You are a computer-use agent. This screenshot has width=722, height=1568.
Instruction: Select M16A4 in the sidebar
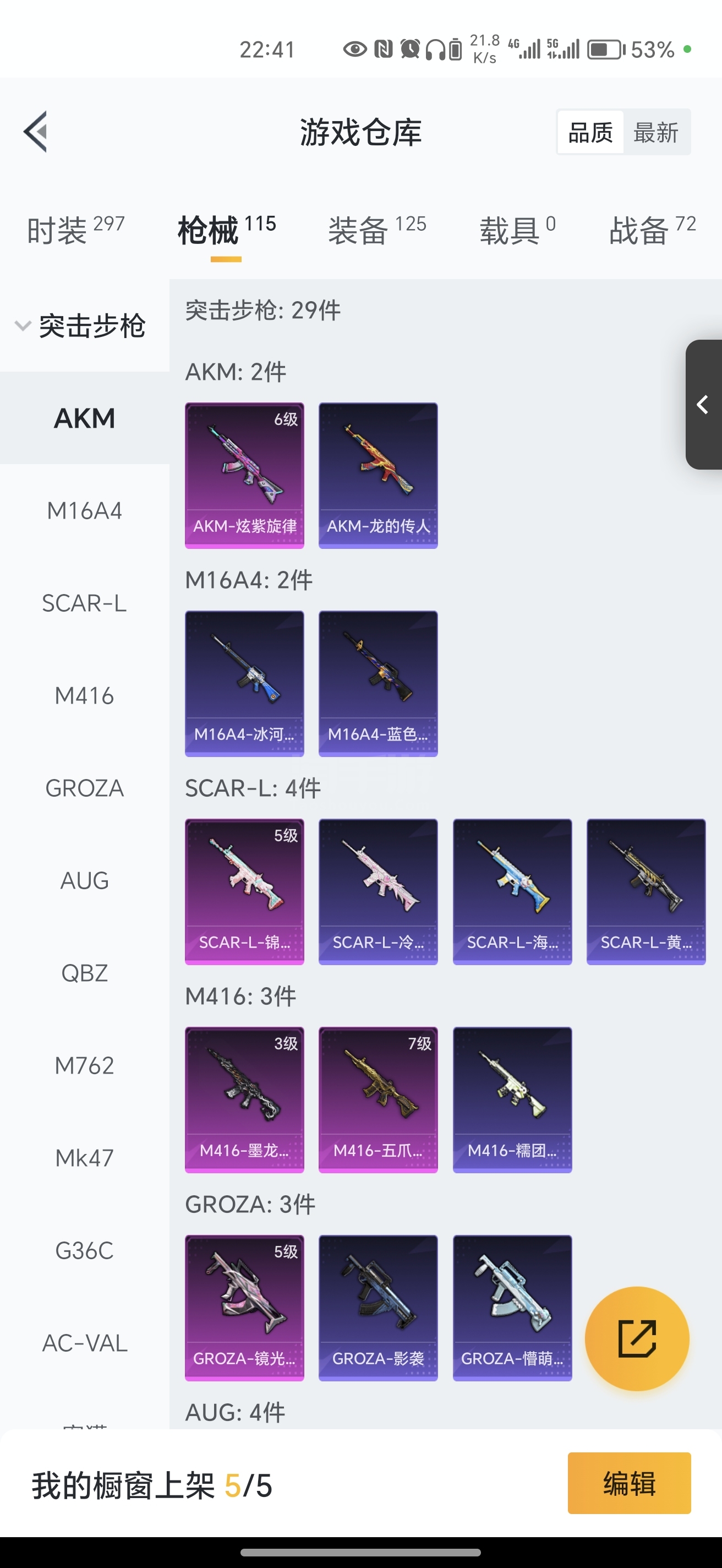point(85,511)
